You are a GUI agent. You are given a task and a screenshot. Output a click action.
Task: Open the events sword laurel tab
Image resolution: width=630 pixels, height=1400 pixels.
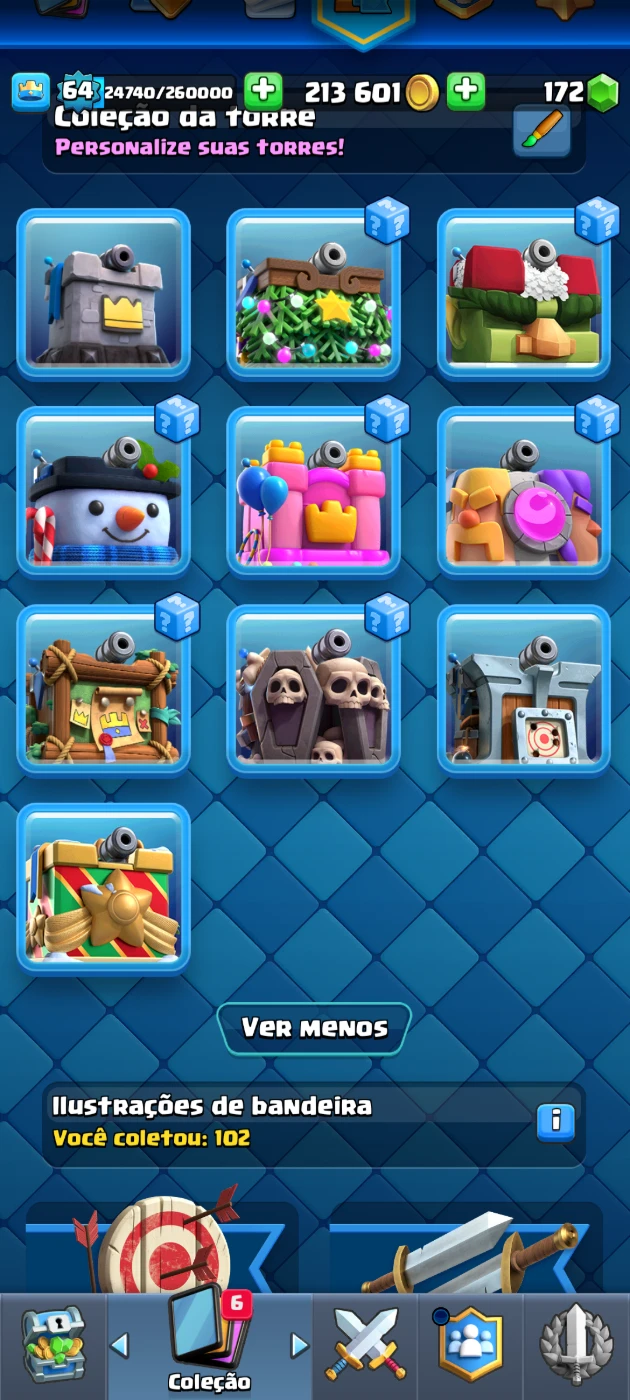pyautogui.click(x=576, y=1345)
